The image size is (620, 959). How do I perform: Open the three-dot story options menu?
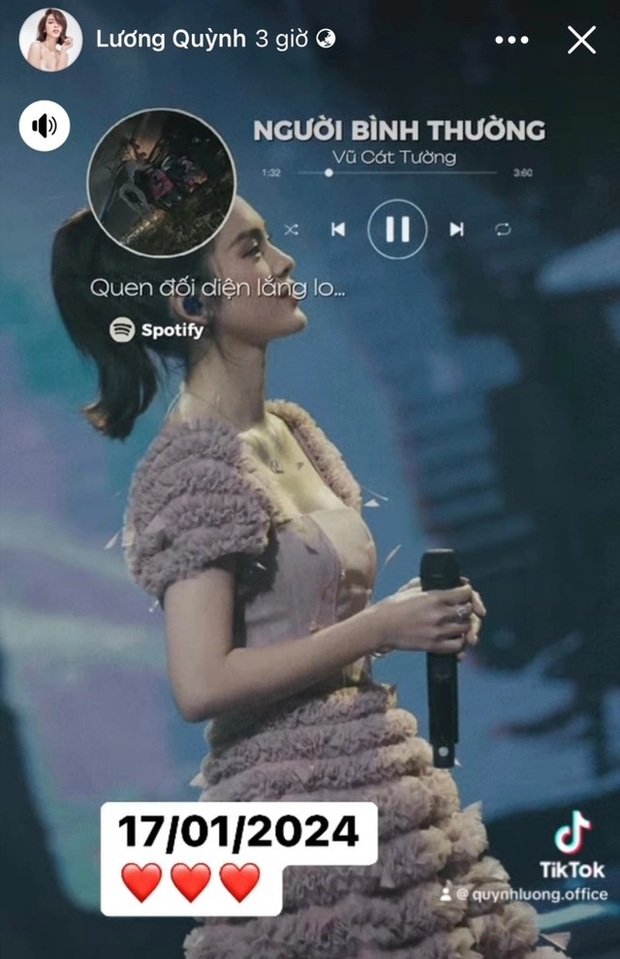pos(511,40)
